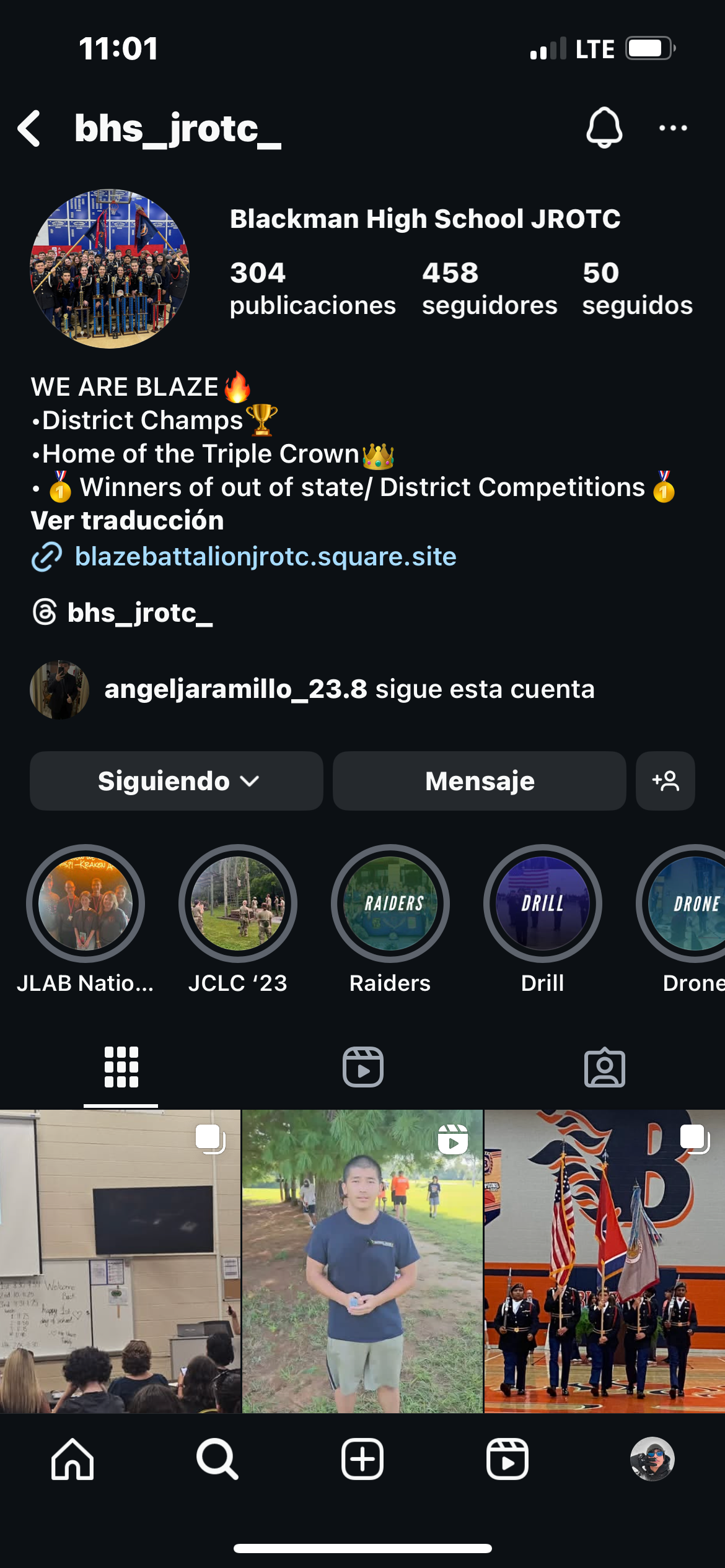Screen dimensions: 725x1568
Task: Open the Search tab in bottom navigation
Action: pos(217,1459)
